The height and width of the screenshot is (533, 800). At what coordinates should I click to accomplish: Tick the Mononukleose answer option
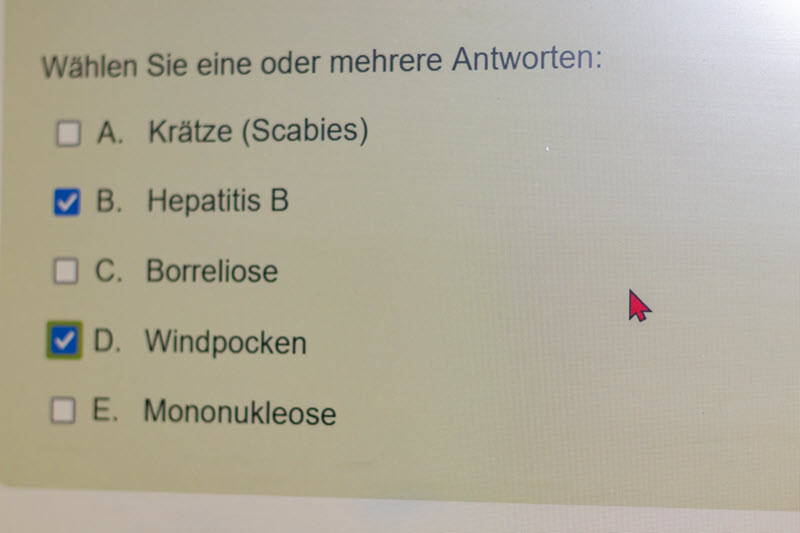click(x=63, y=410)
